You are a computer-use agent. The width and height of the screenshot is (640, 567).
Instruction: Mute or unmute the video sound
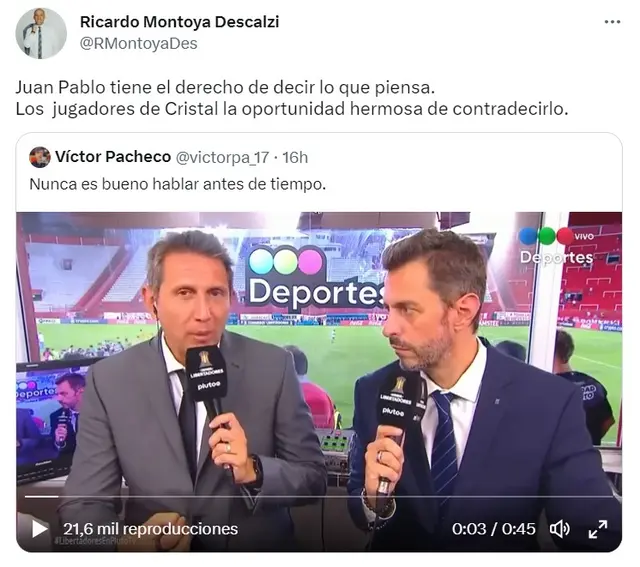pos(560,528)
